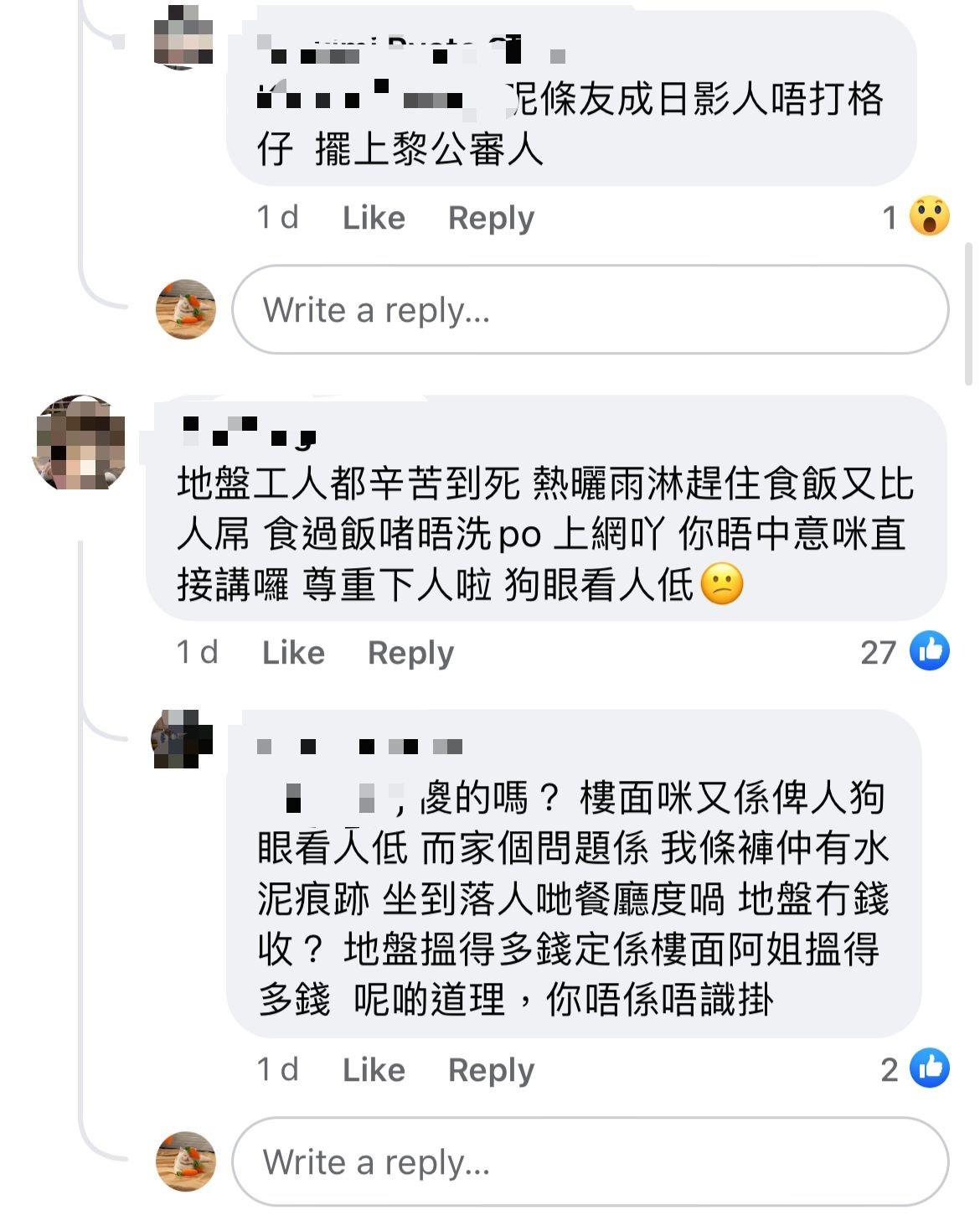Open the wow reaction on the top comment

(x=929, y=217)
